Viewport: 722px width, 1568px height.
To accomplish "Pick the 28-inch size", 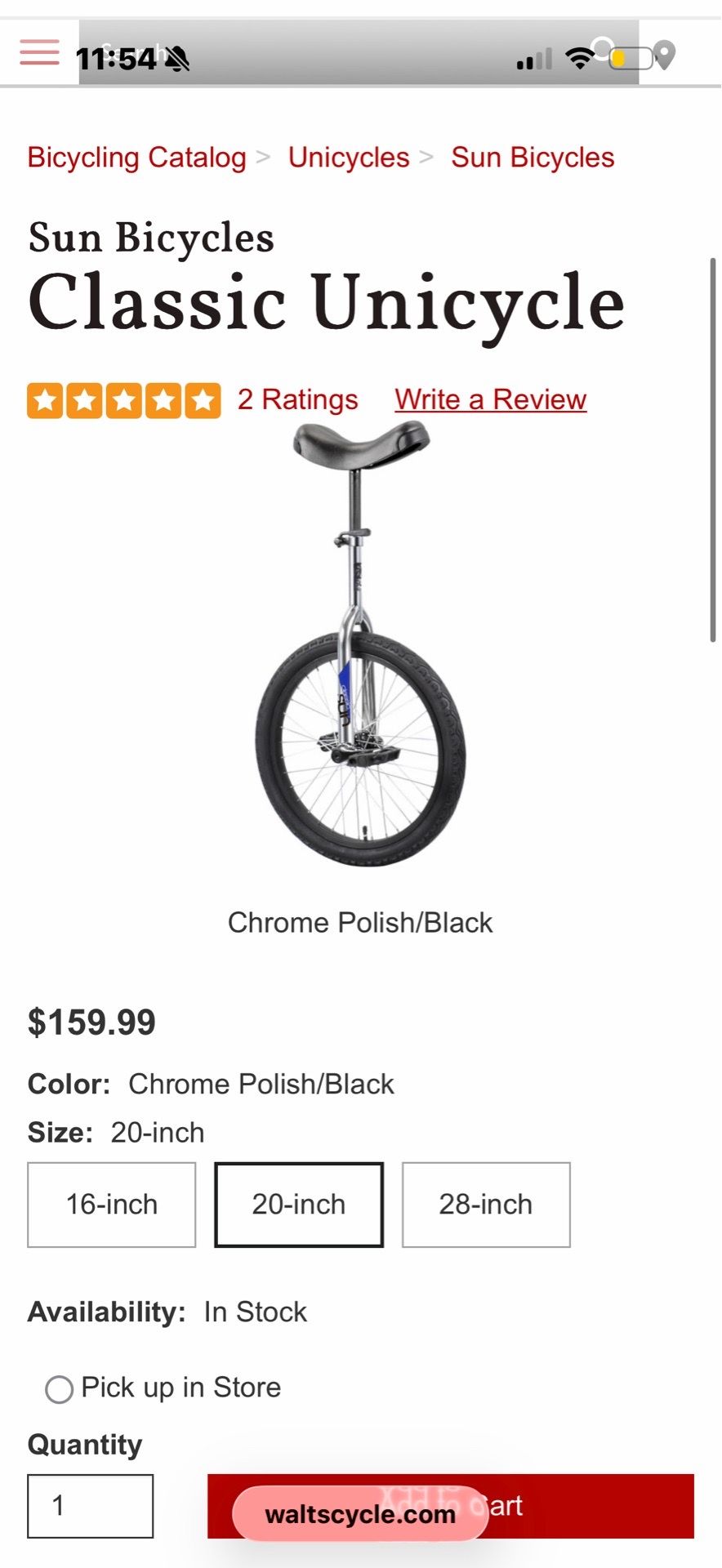I will [486, 1205].
